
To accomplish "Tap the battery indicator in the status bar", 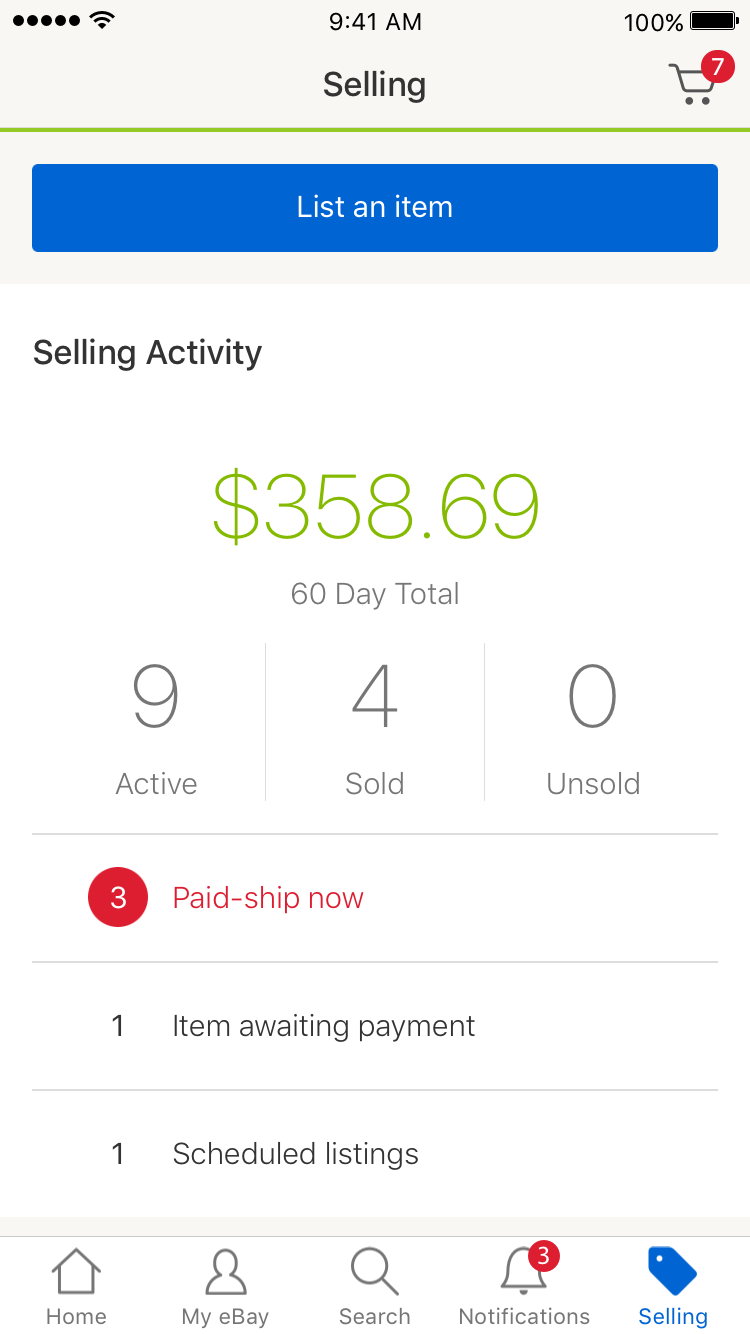I will tap(712, 21).
